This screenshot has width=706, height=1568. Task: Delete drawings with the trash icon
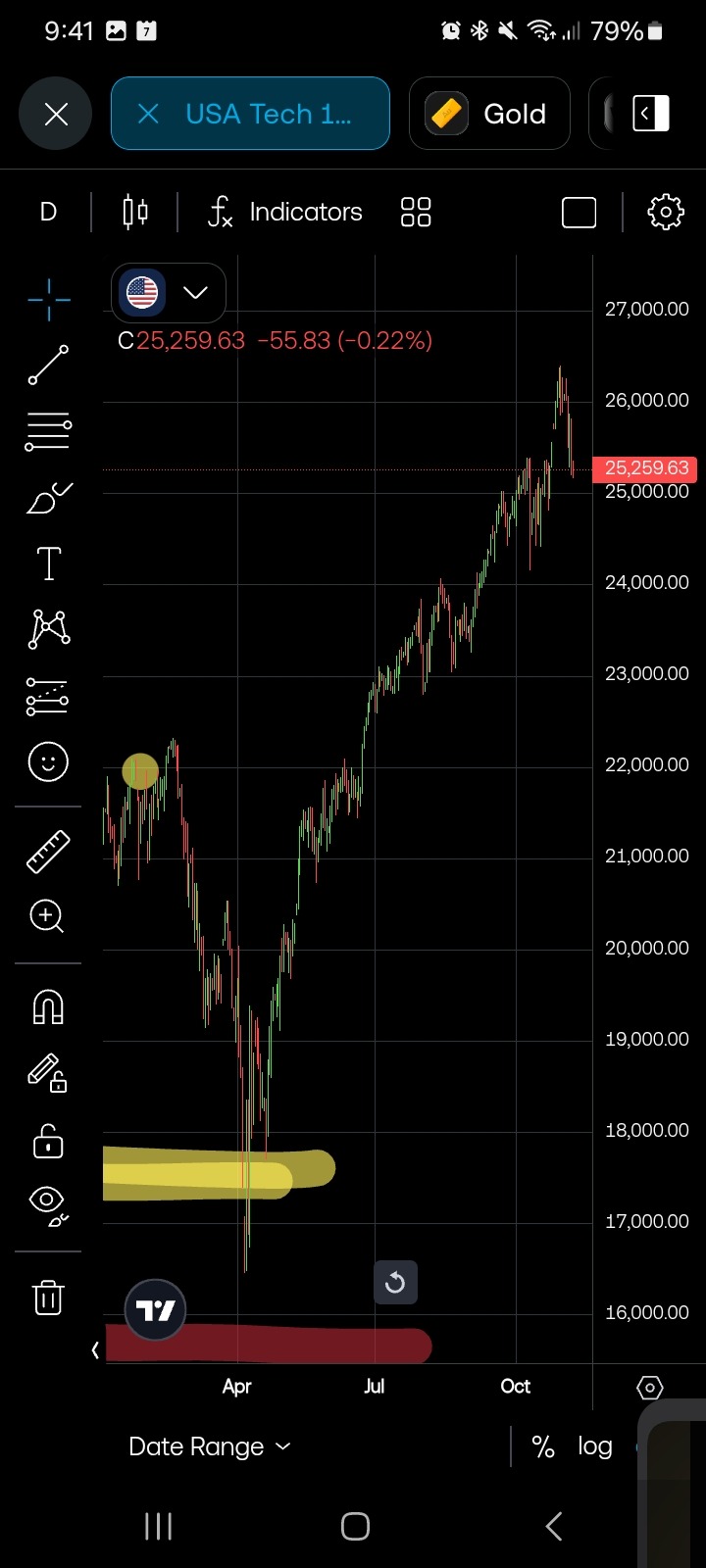click(x=48, y=1298)
